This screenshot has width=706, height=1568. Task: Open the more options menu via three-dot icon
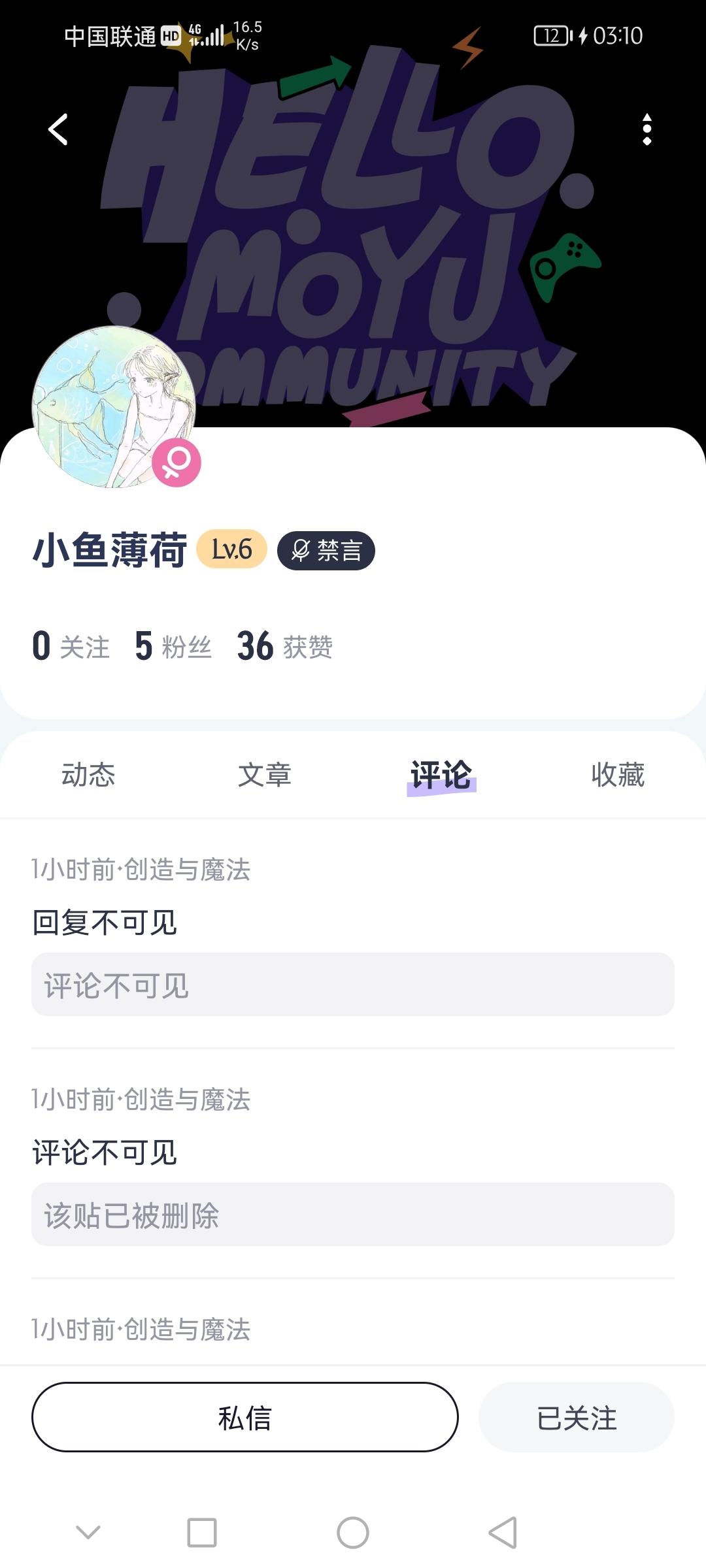647,128
